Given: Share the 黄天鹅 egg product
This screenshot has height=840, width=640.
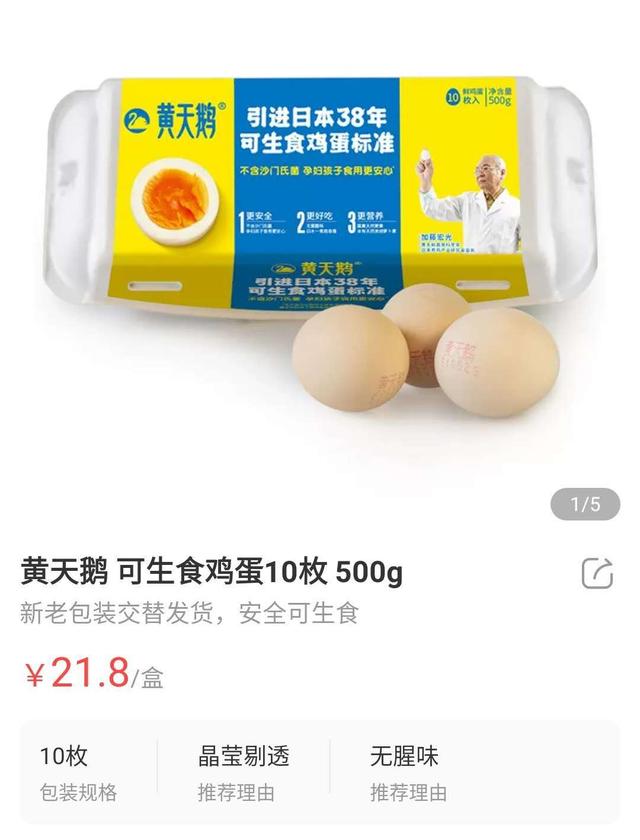Looking at the screenshot, I should pyautogui.click(x=597, y=573).
